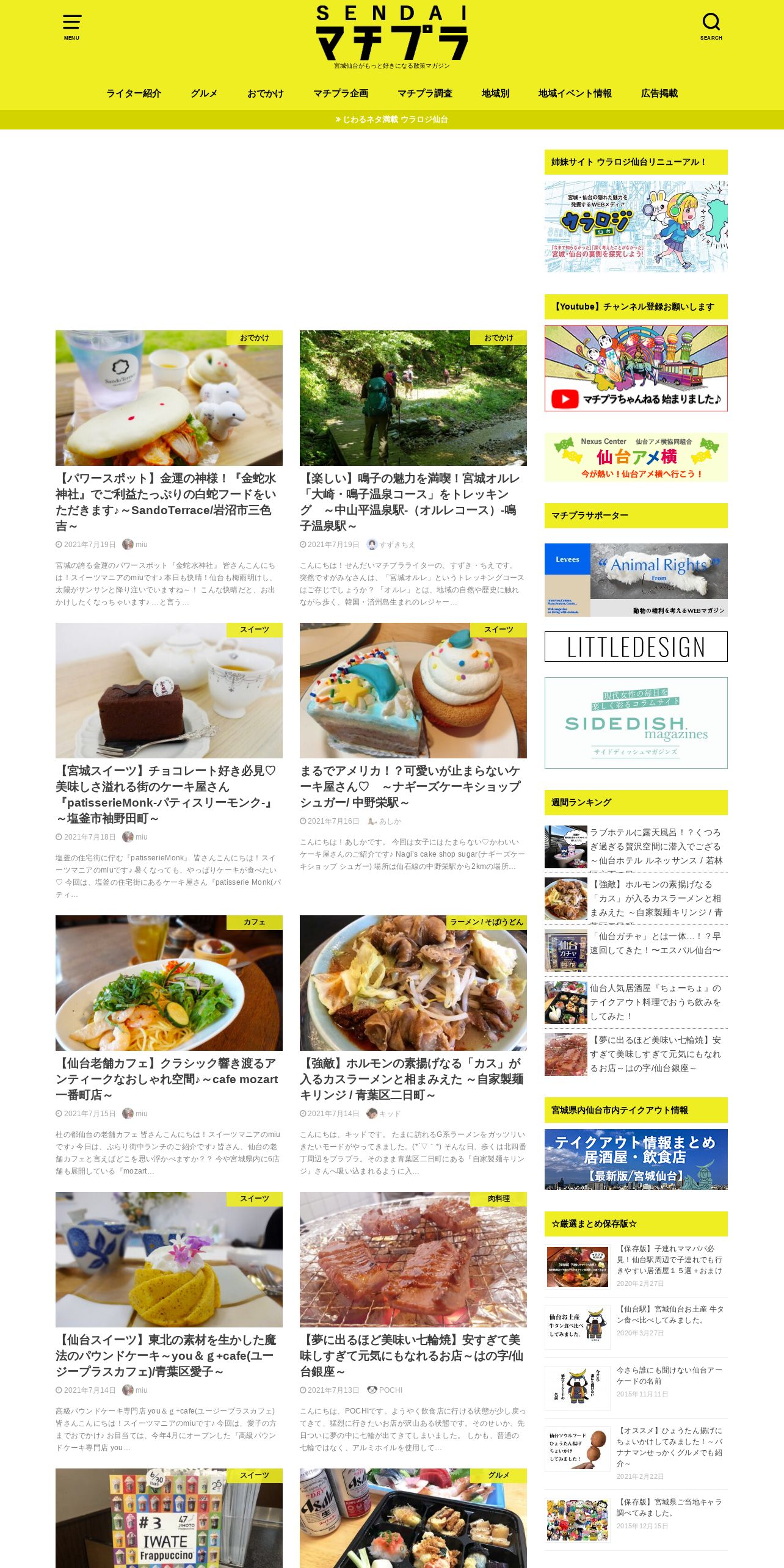Open the 仙台アメ横 banner

pos(636,457)
